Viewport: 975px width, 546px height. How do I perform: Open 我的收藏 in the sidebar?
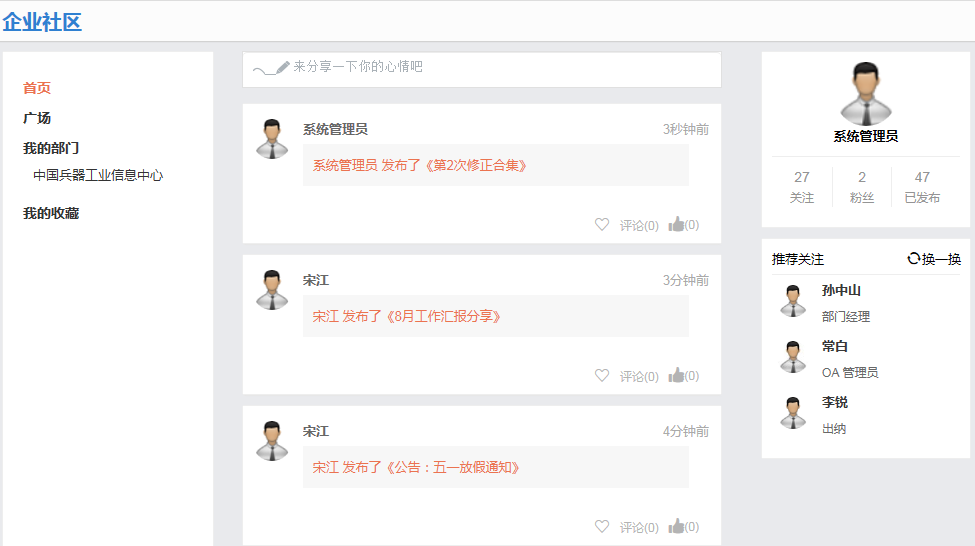[51, 213]
